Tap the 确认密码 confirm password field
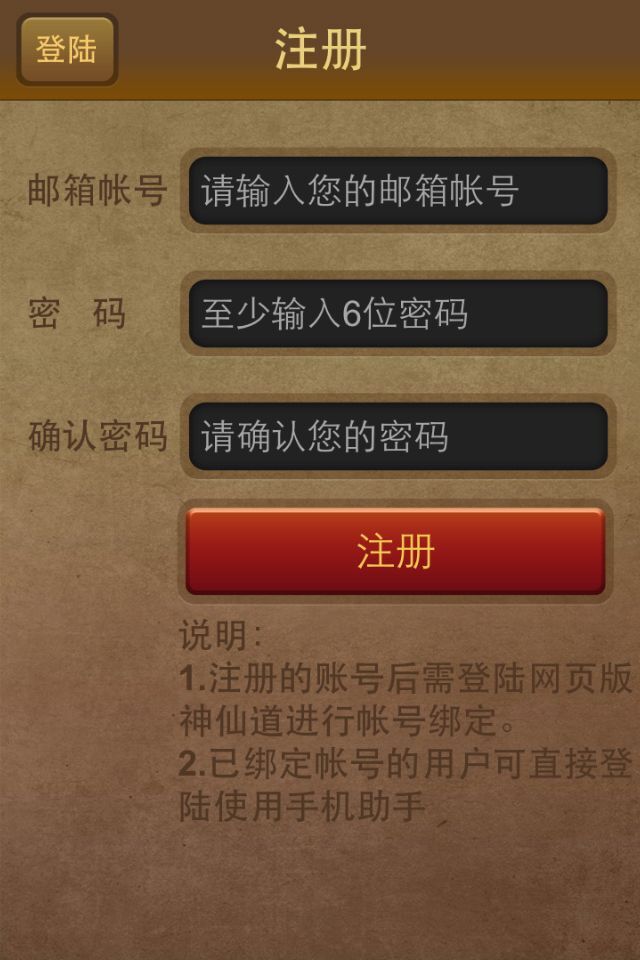 point(397,437)
